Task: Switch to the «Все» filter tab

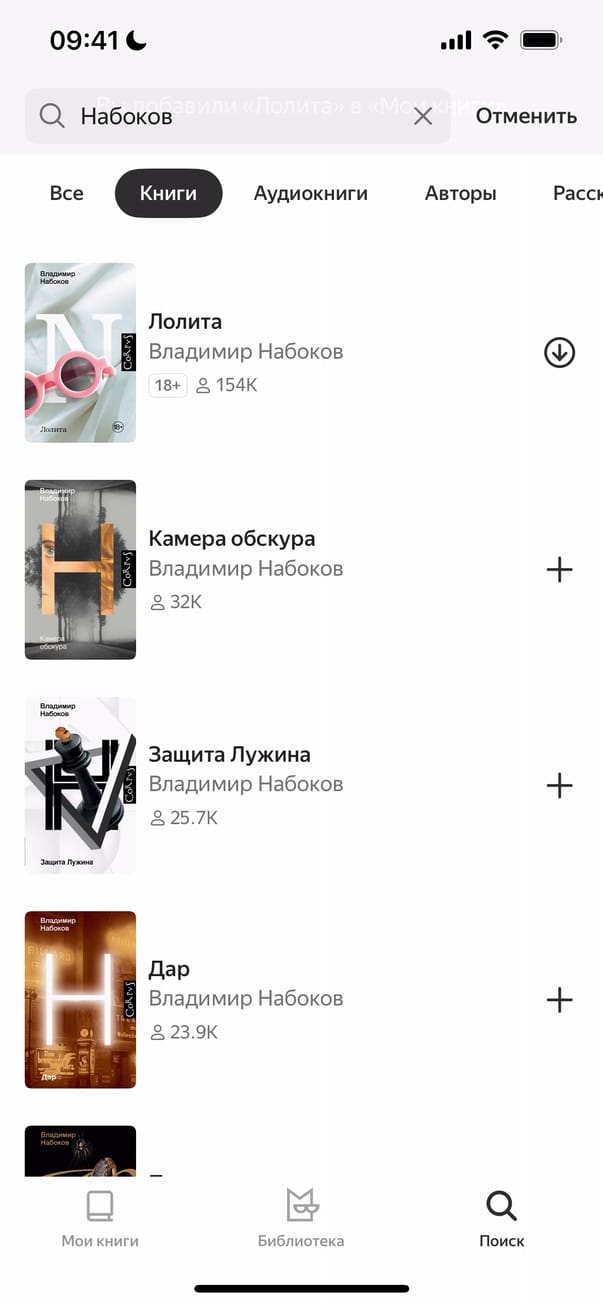Action: tap(67, 194)
